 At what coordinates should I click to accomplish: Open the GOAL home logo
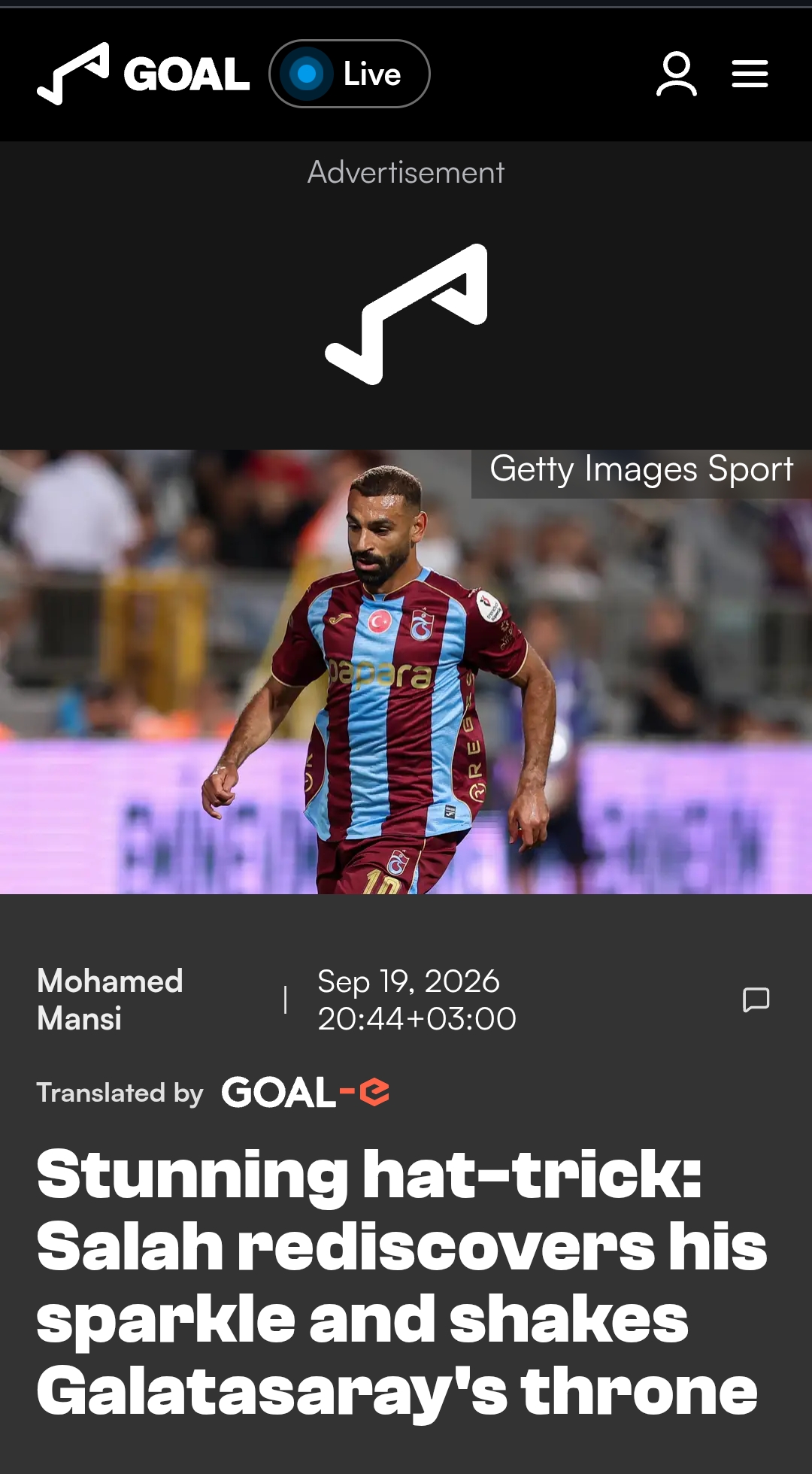point(143,74)
